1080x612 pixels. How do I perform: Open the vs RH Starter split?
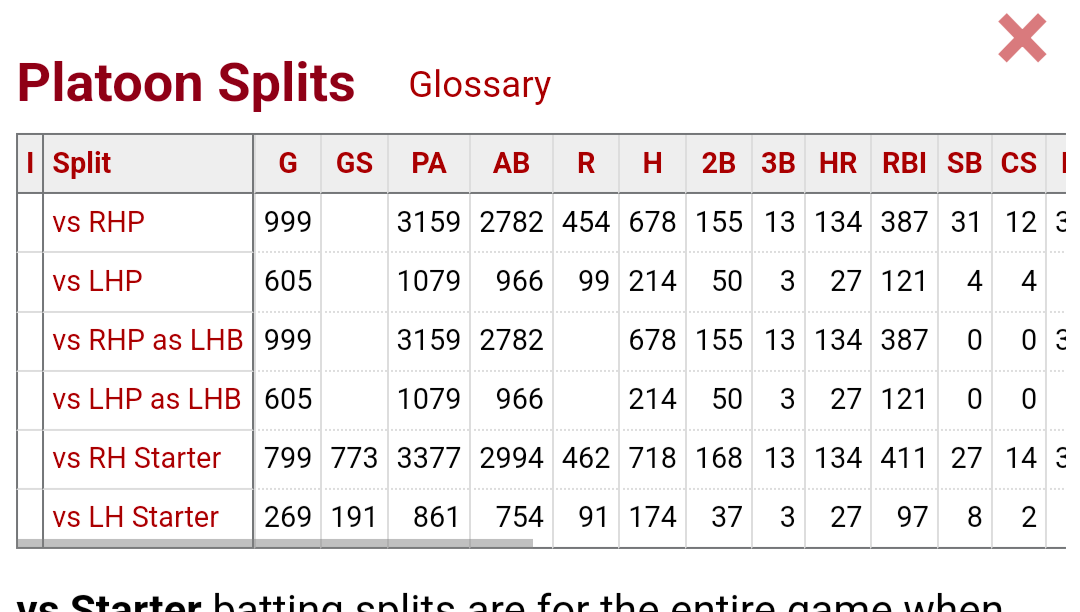coord(136,458)
